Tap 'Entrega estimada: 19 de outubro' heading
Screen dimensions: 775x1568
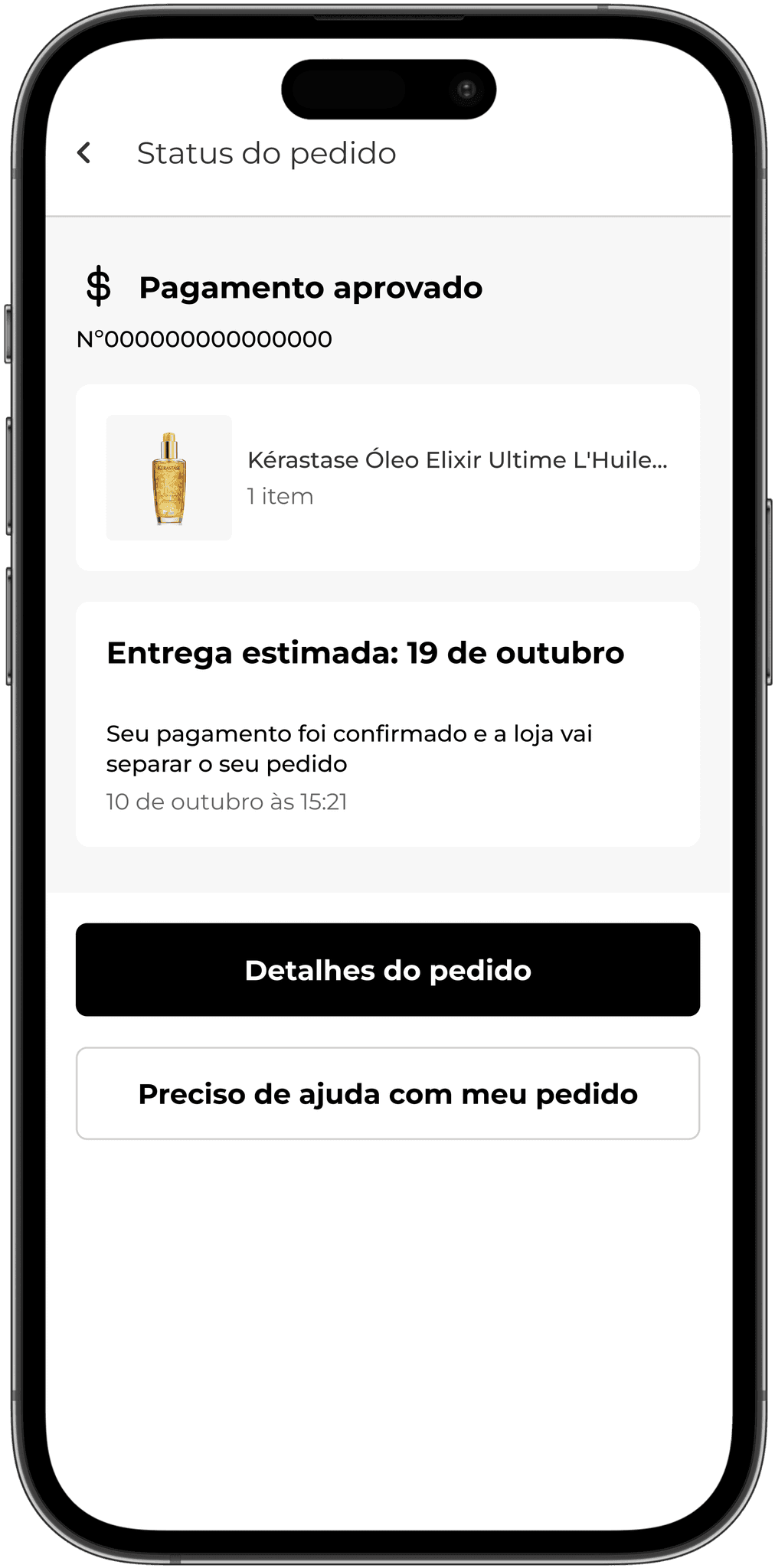(x=365, y=652)
